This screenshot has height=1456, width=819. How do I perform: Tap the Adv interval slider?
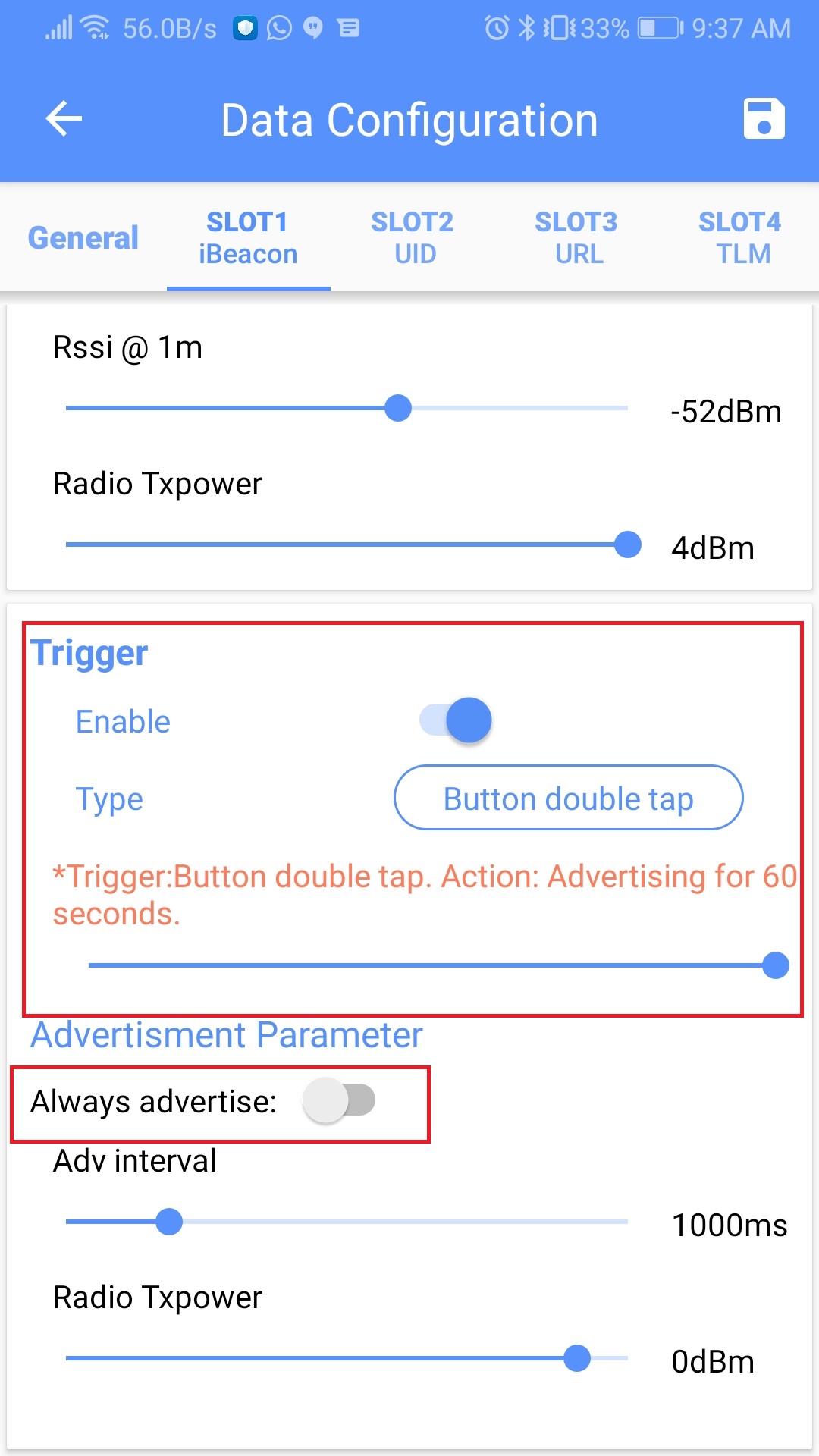point(347,1222)
